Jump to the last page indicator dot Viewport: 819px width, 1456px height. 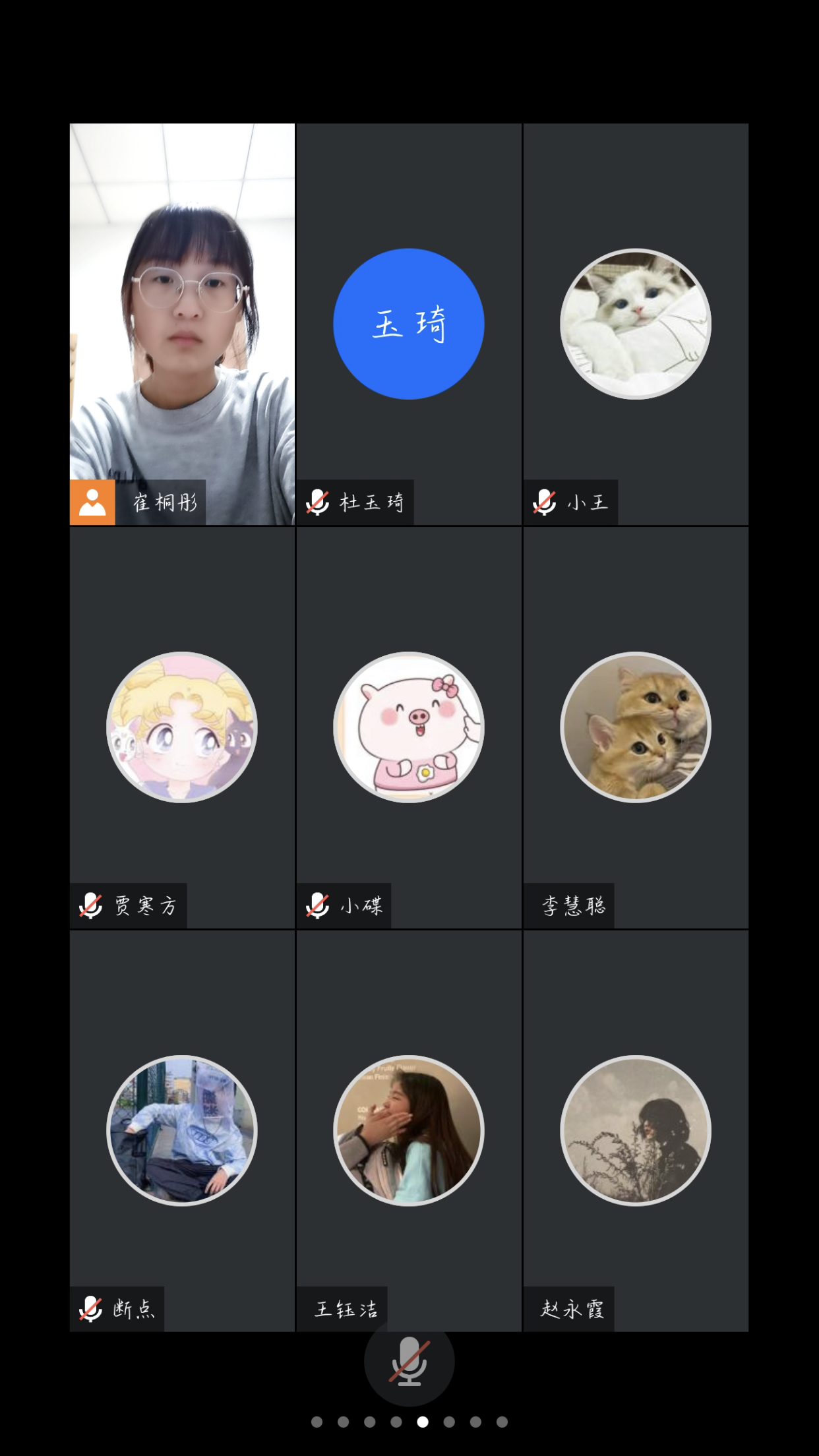coord(502,1422)
